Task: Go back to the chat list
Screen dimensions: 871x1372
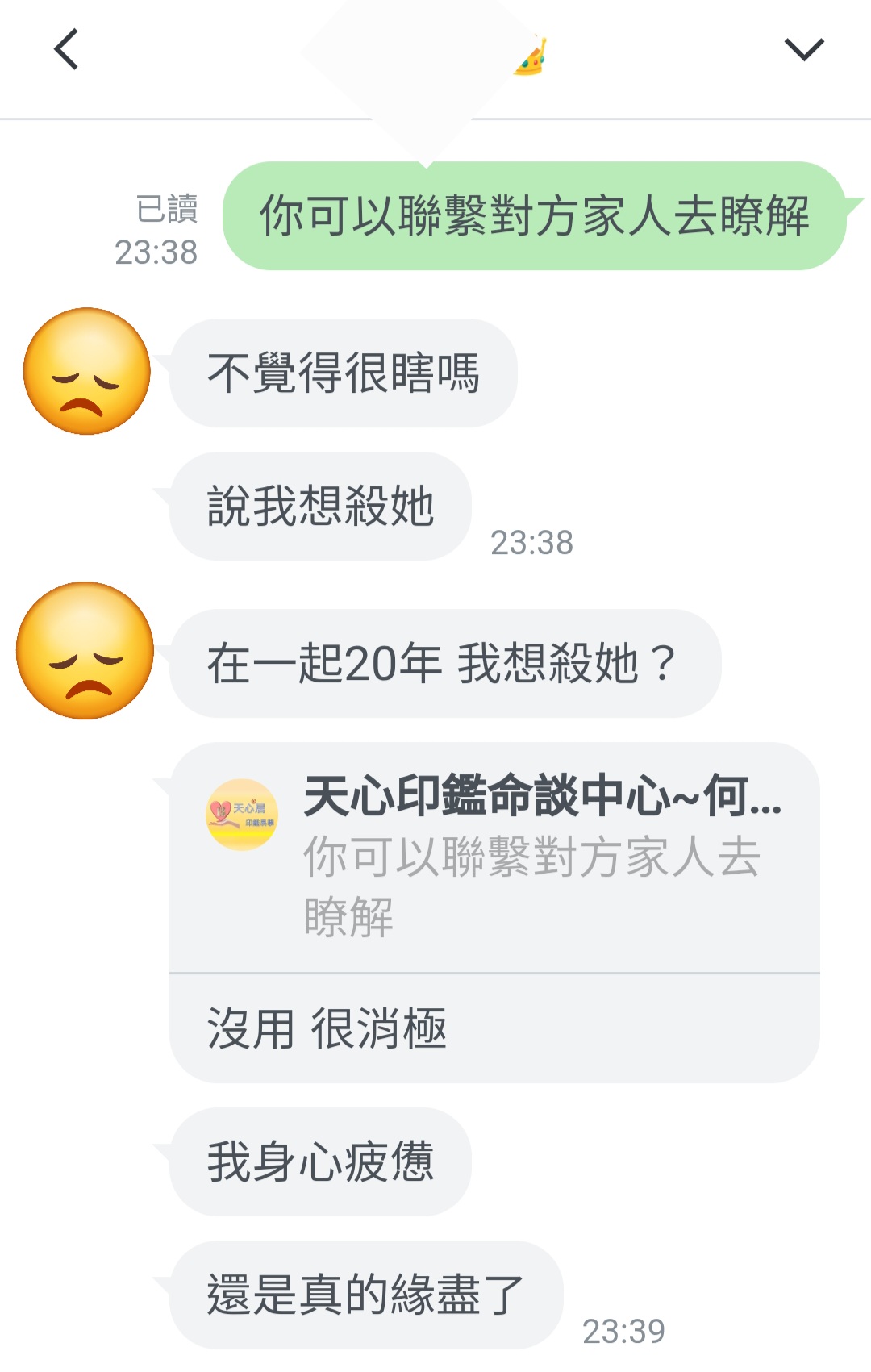Action: (x=66, y=49)
